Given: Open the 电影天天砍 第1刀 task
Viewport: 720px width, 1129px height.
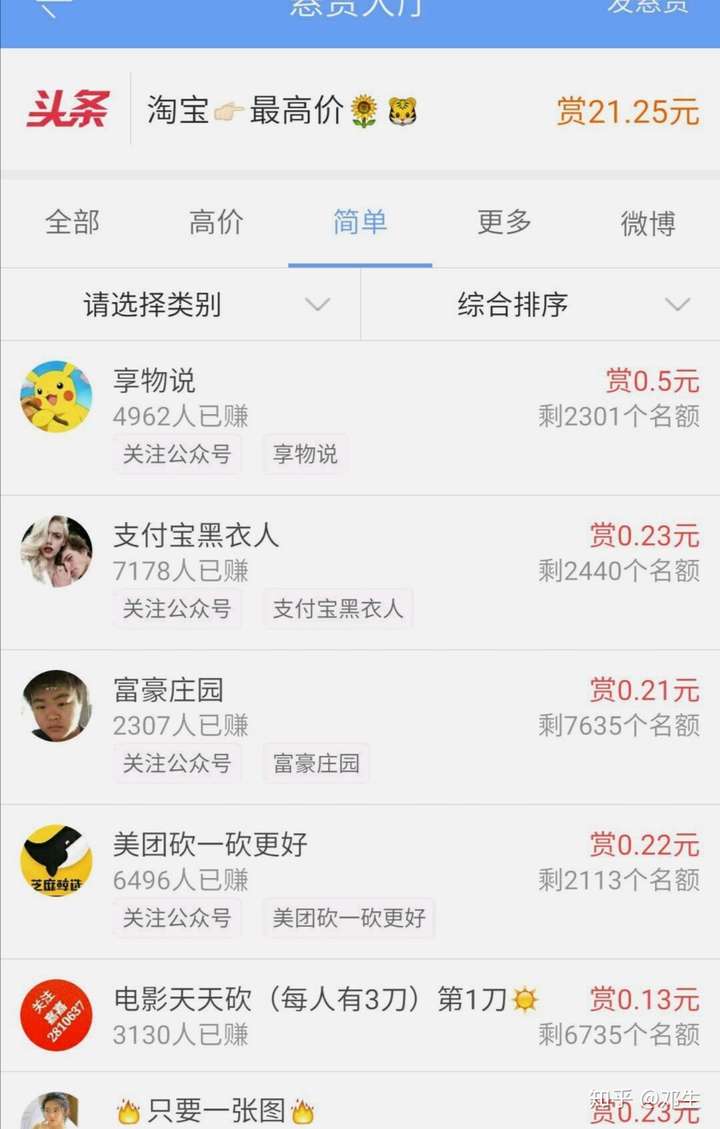Looking at the screenshot, I should pyautogui.click(x=360, y=1016).
